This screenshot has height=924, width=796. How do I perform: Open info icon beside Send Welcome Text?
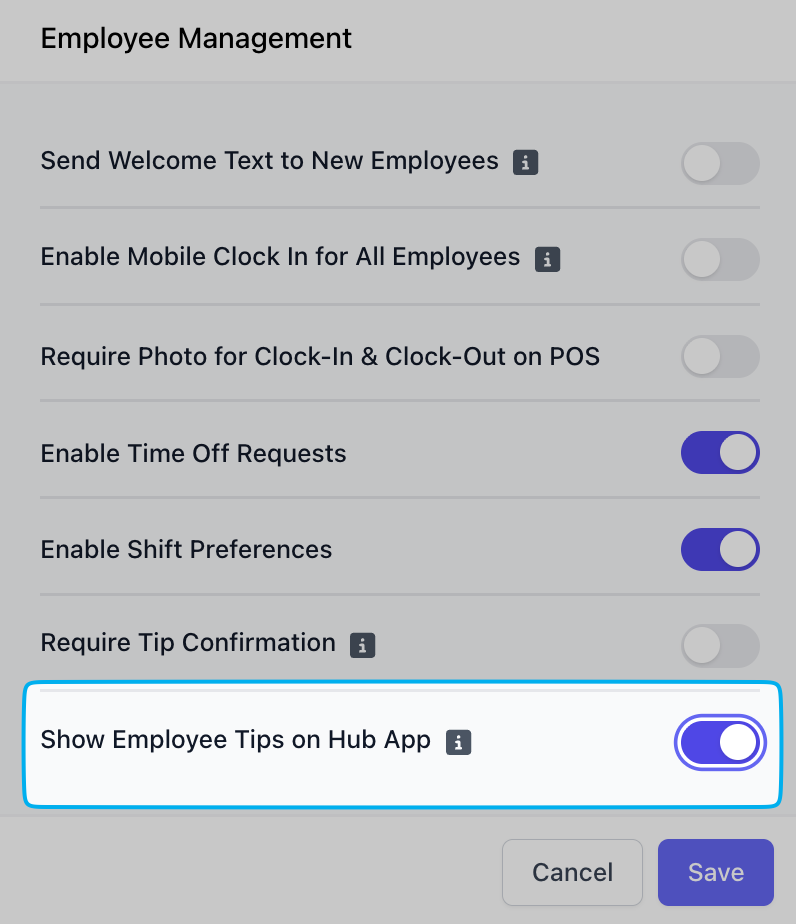(x=526, y=162)
